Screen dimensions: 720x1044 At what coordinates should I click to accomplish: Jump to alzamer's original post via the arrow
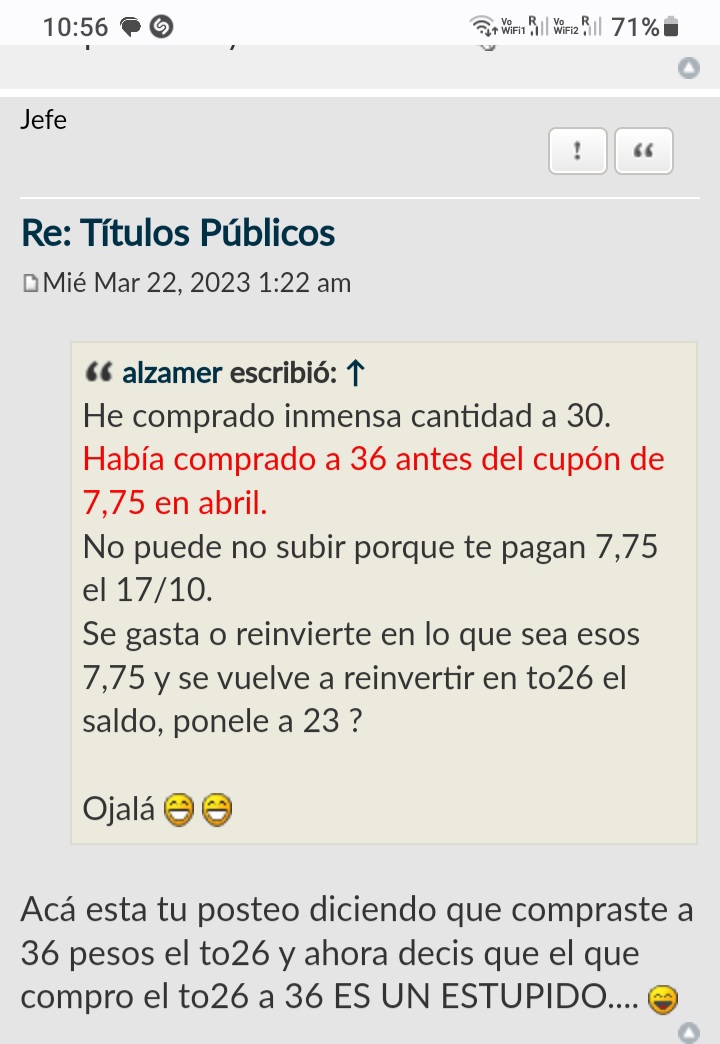point(355,374)
